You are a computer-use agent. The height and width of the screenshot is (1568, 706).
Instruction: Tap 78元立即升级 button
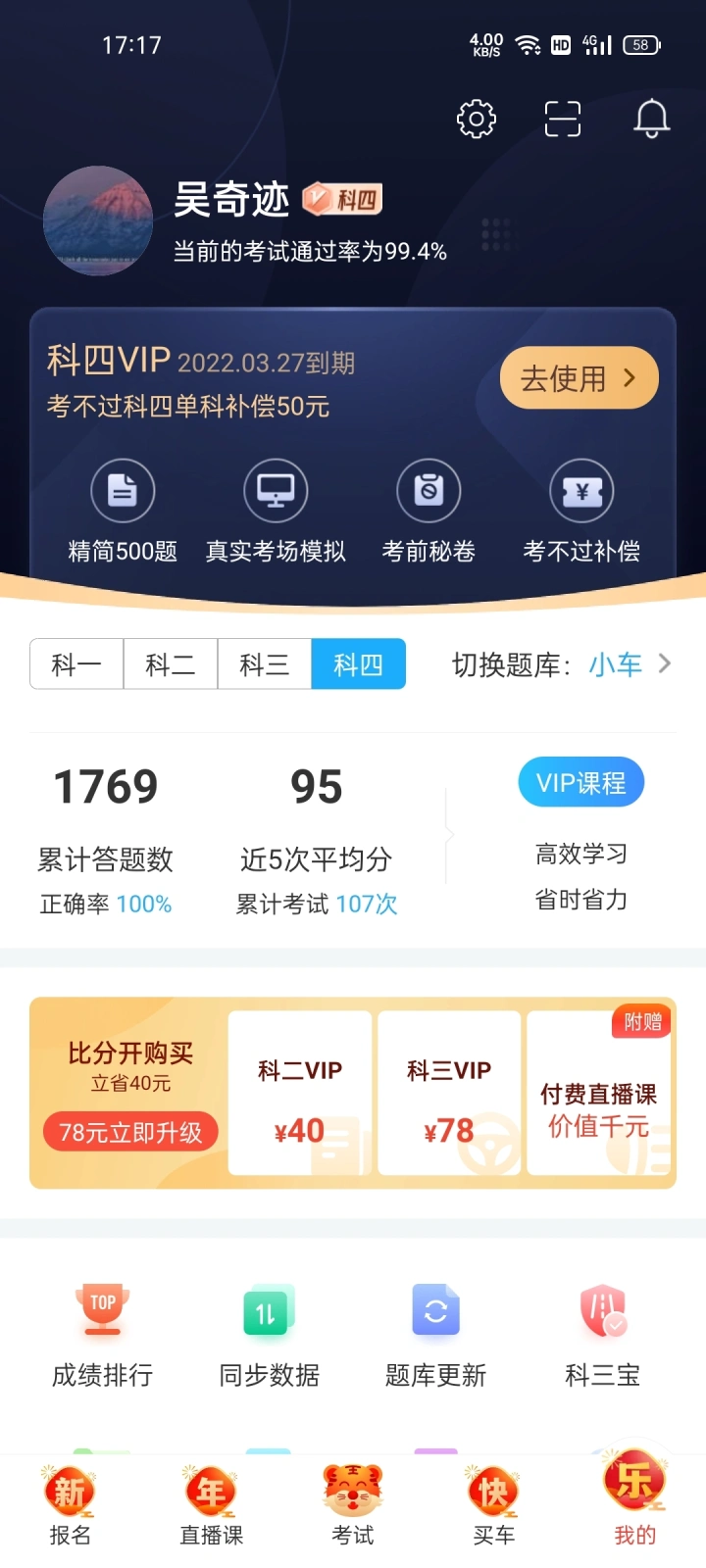[x=130, y=1133]
